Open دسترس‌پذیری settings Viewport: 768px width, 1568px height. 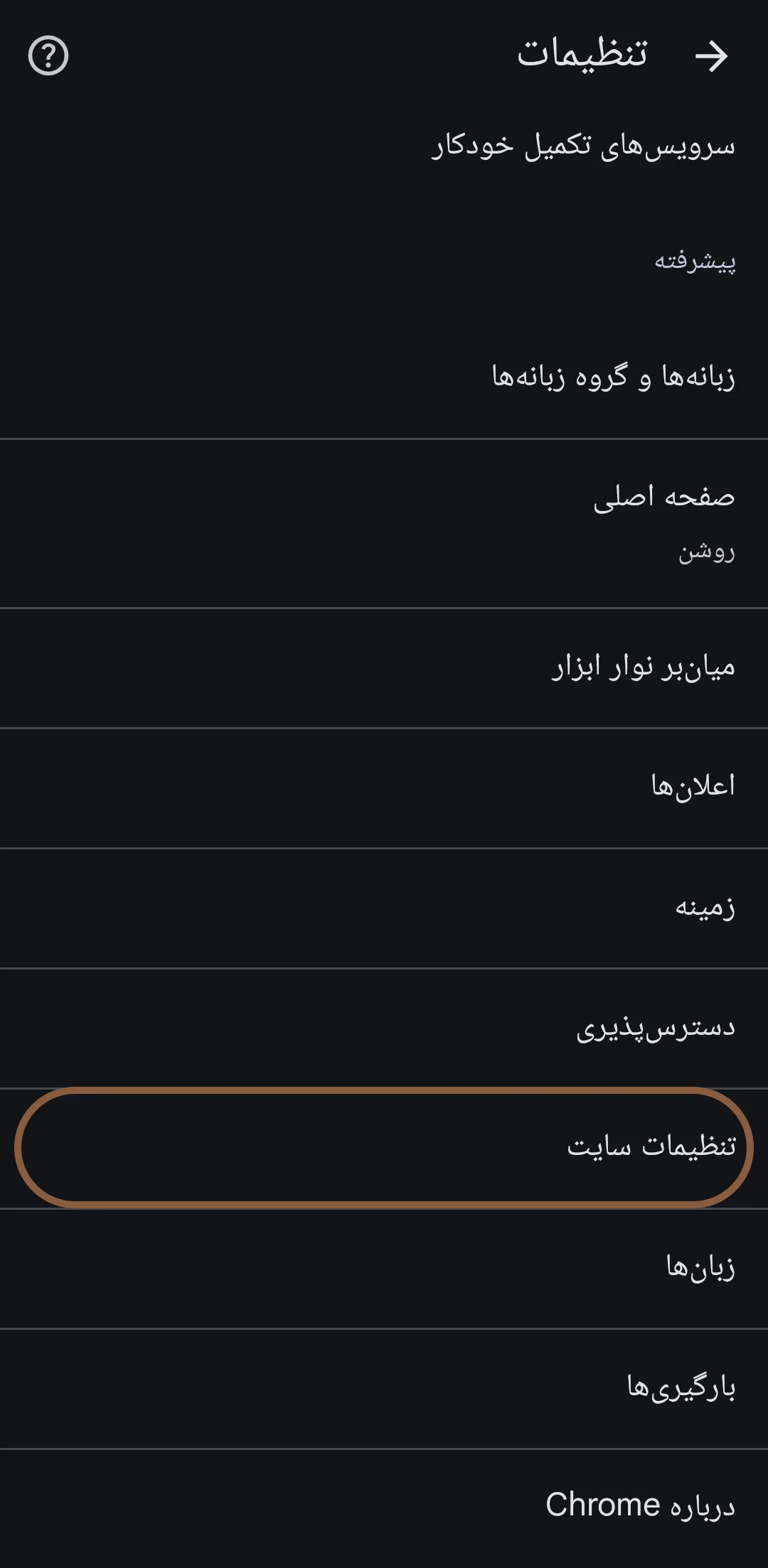(x=655, y=1028)
